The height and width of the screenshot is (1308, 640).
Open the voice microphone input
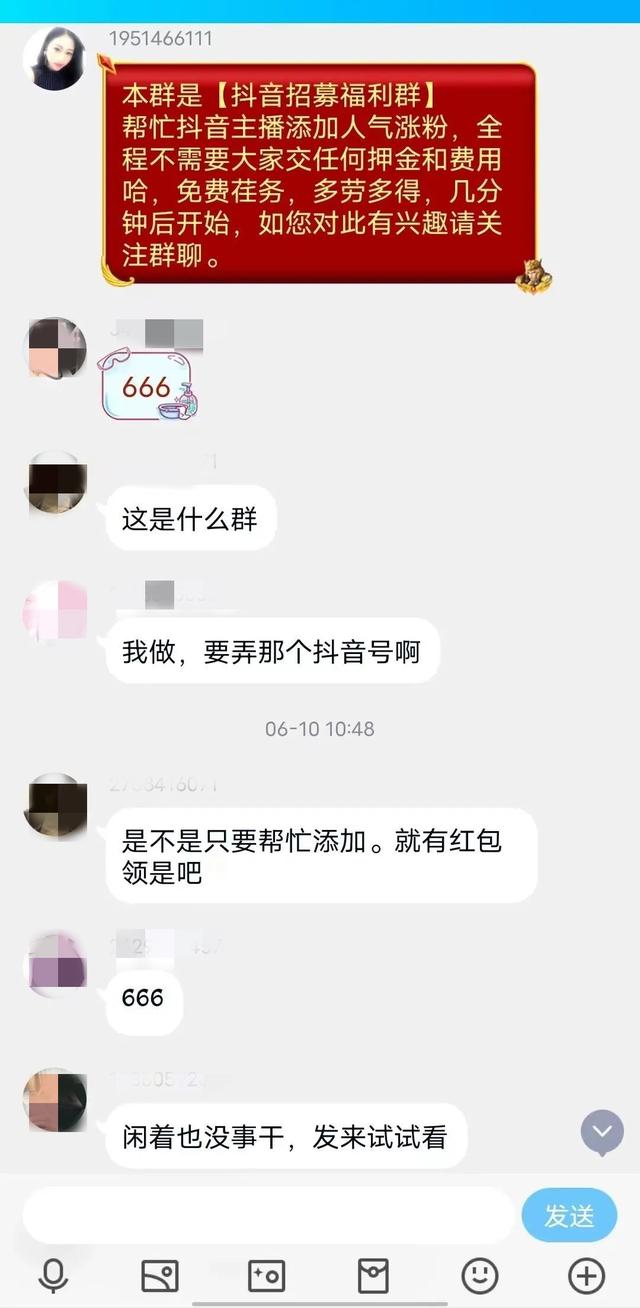(53, 1275)
